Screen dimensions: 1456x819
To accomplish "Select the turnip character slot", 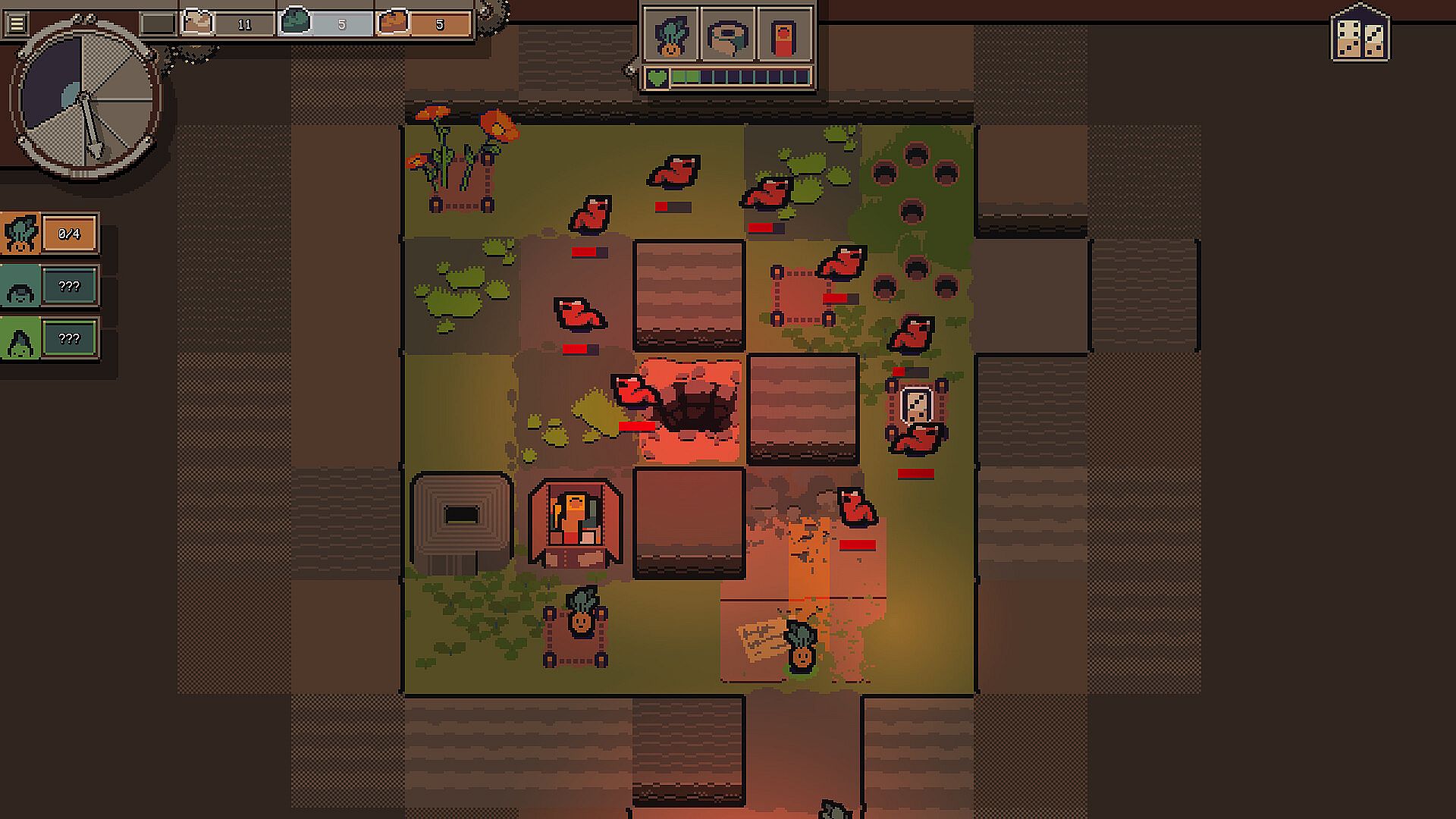I will coord(670,35).
